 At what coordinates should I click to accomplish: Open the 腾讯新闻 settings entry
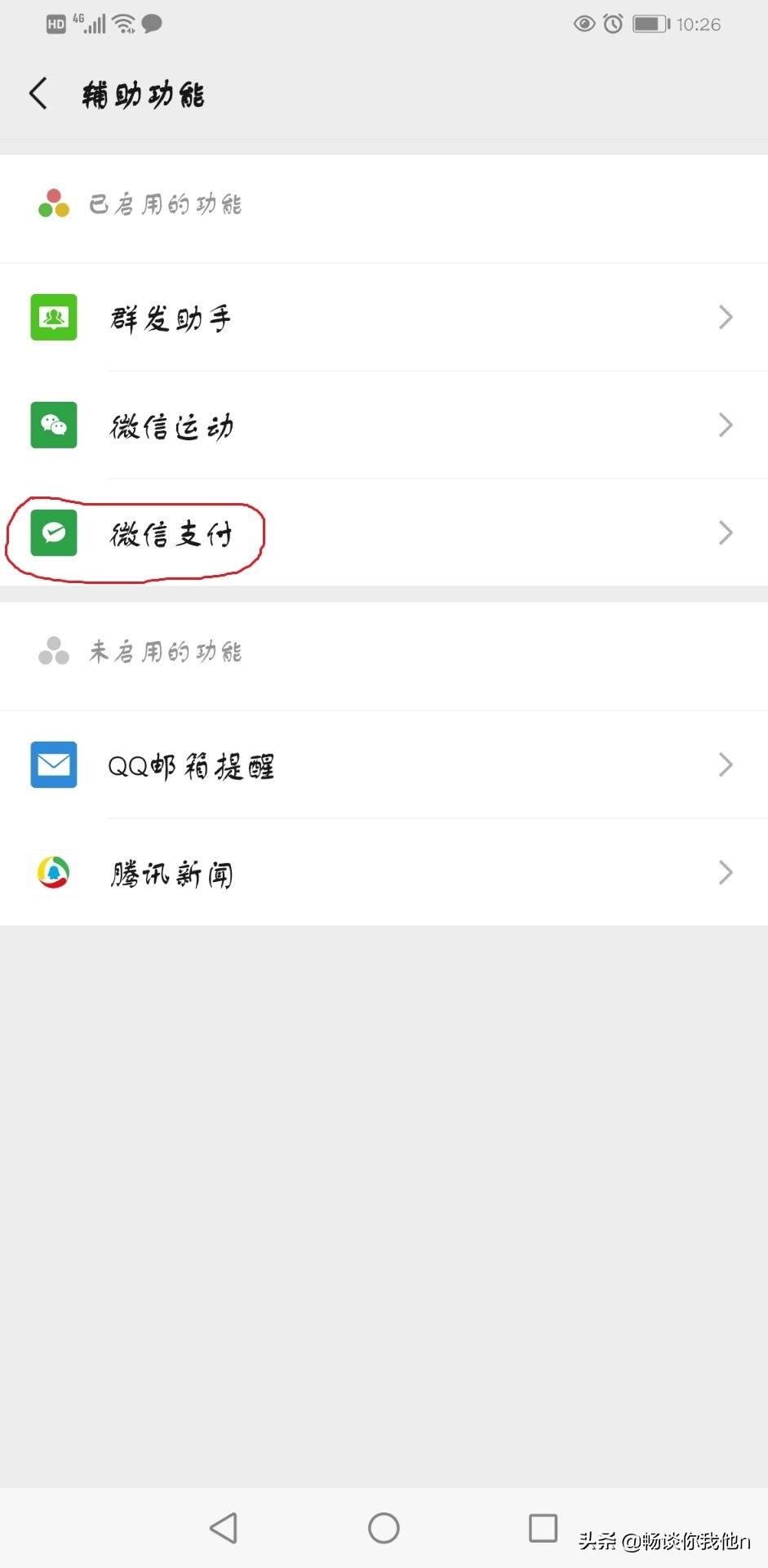pyautogui.click(x=384, y=872)
